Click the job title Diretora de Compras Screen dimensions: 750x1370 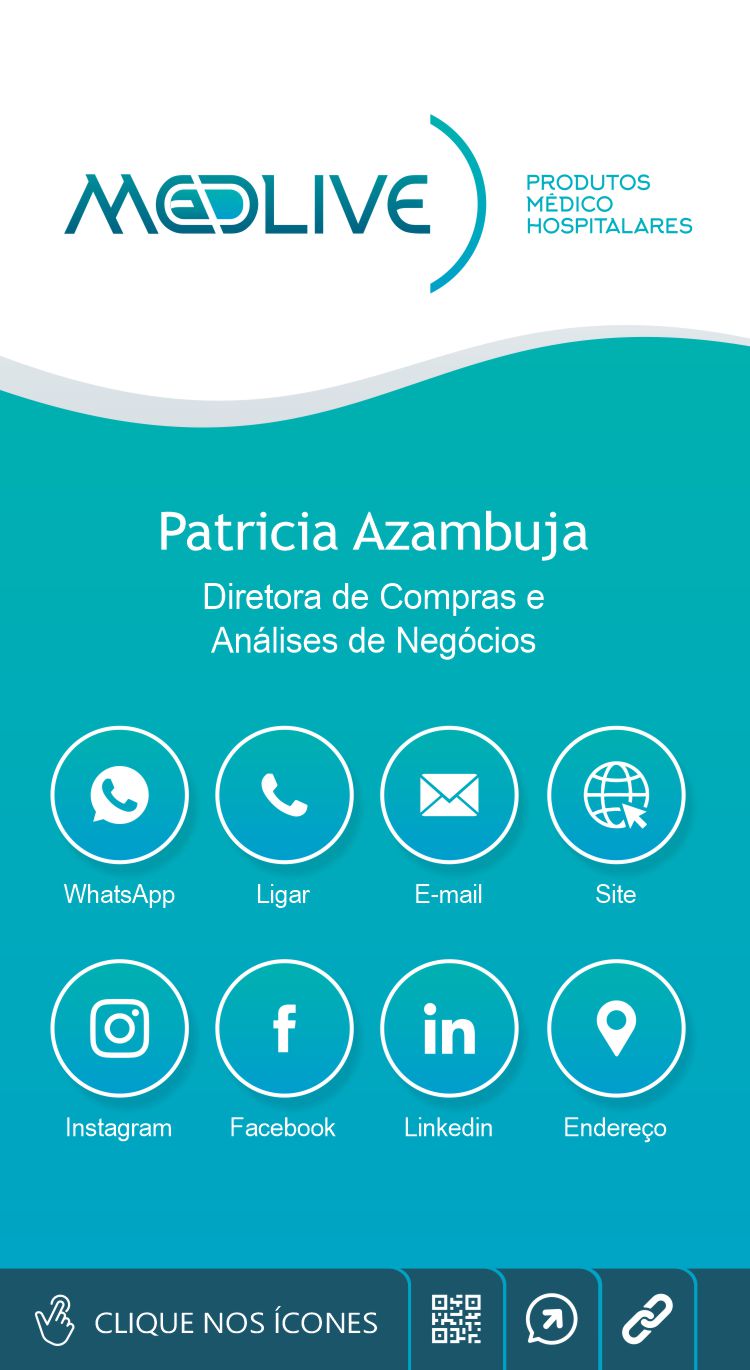375,597
